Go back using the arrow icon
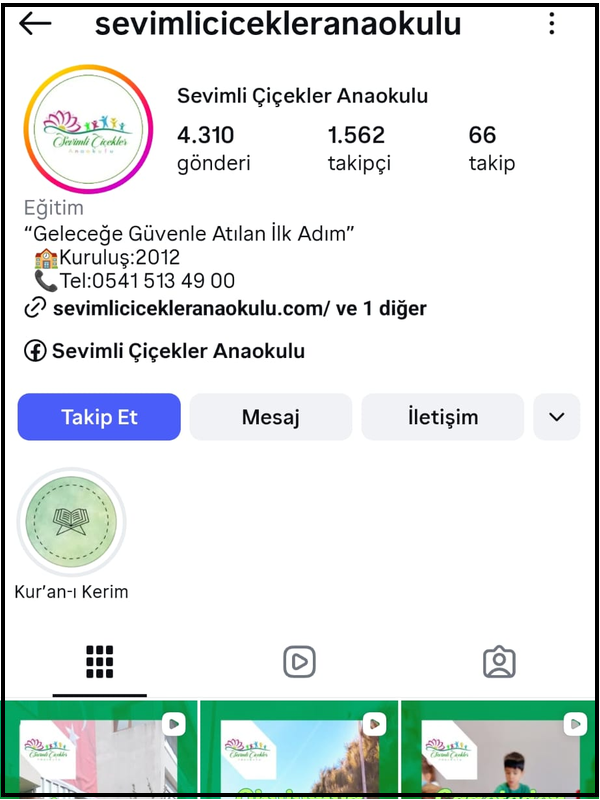Screen dimensions: 600x800 click(35, 24)
